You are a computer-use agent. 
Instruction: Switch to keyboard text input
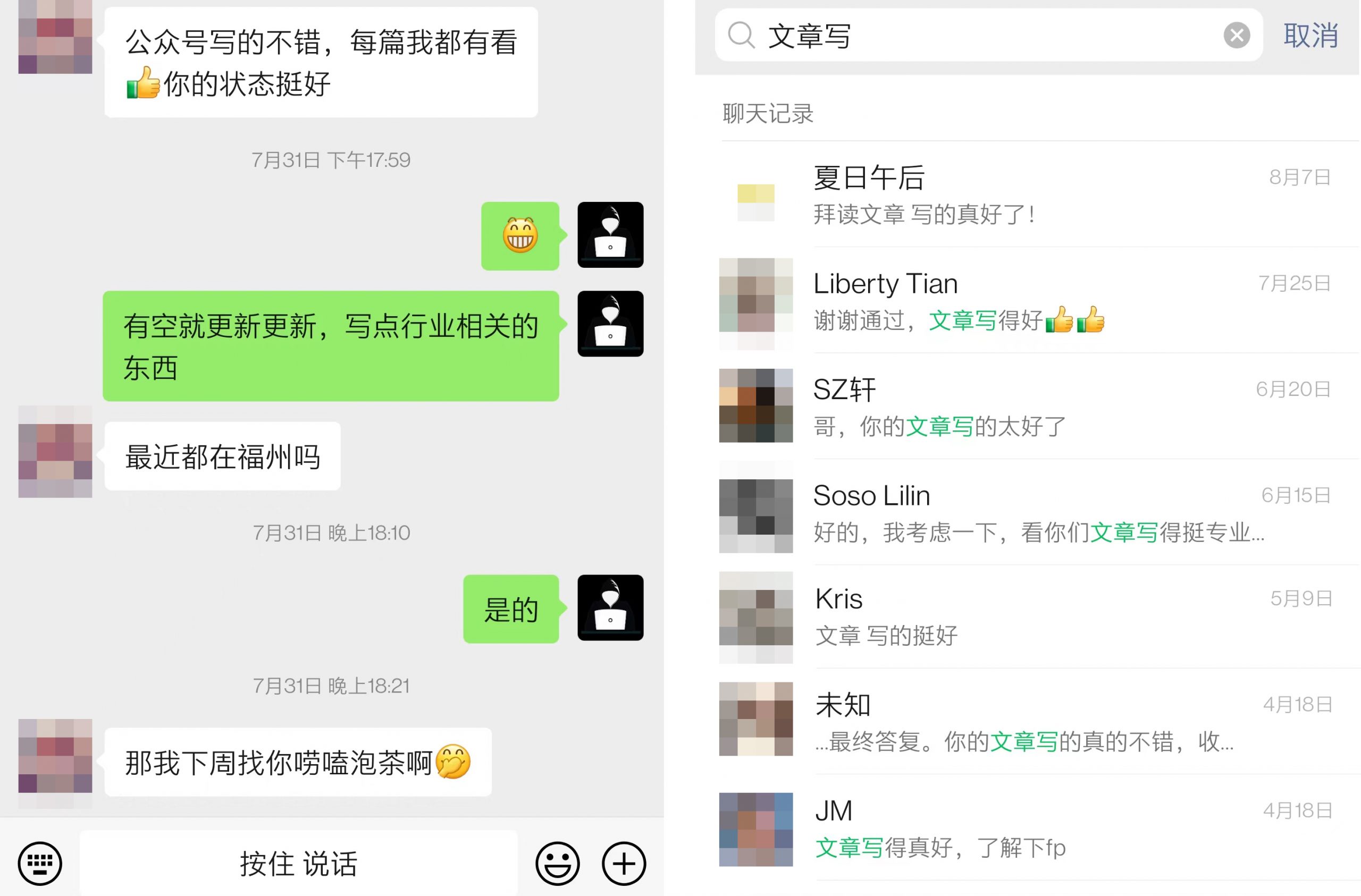pos(39,863)
